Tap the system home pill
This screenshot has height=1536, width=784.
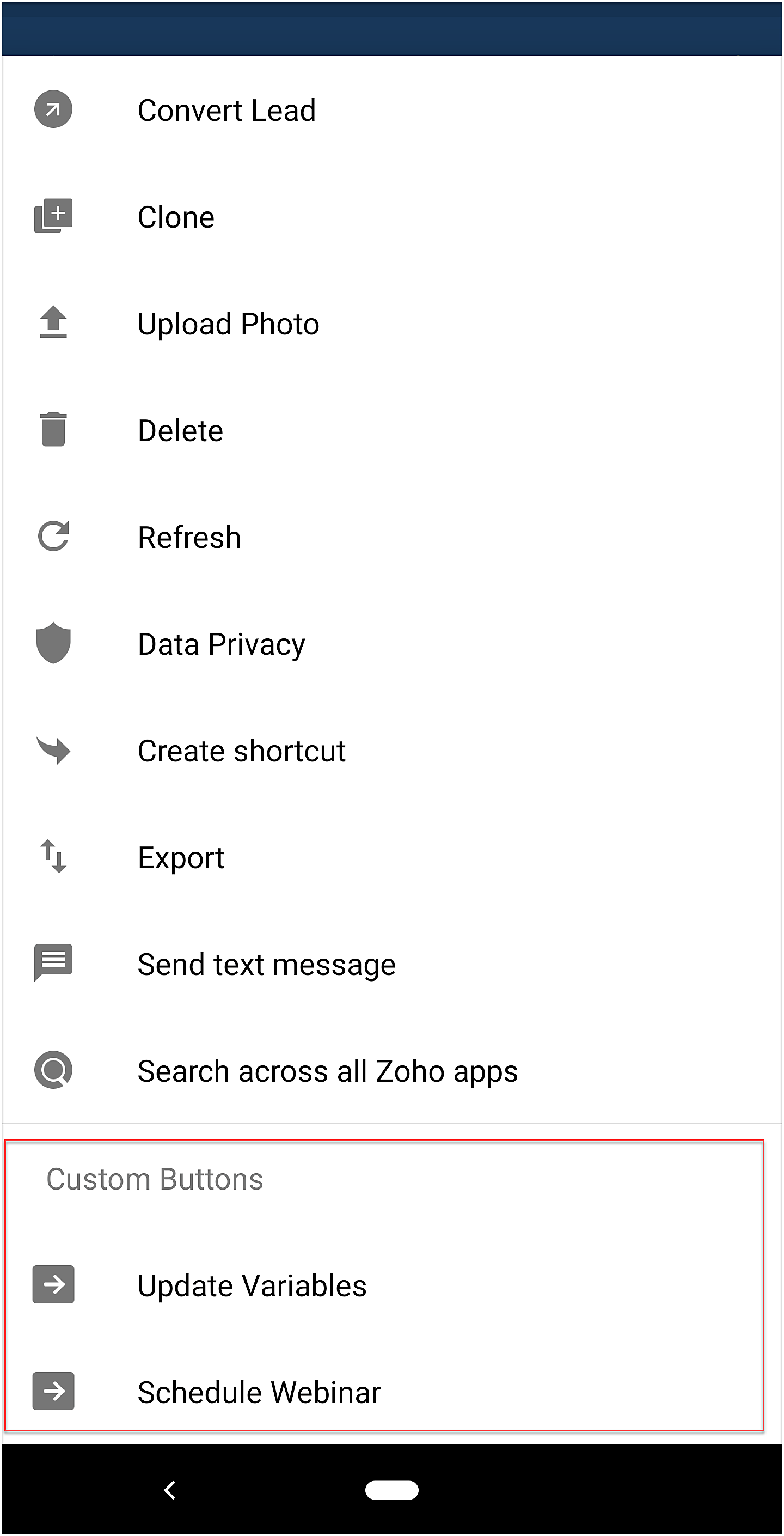point(391,1490)
